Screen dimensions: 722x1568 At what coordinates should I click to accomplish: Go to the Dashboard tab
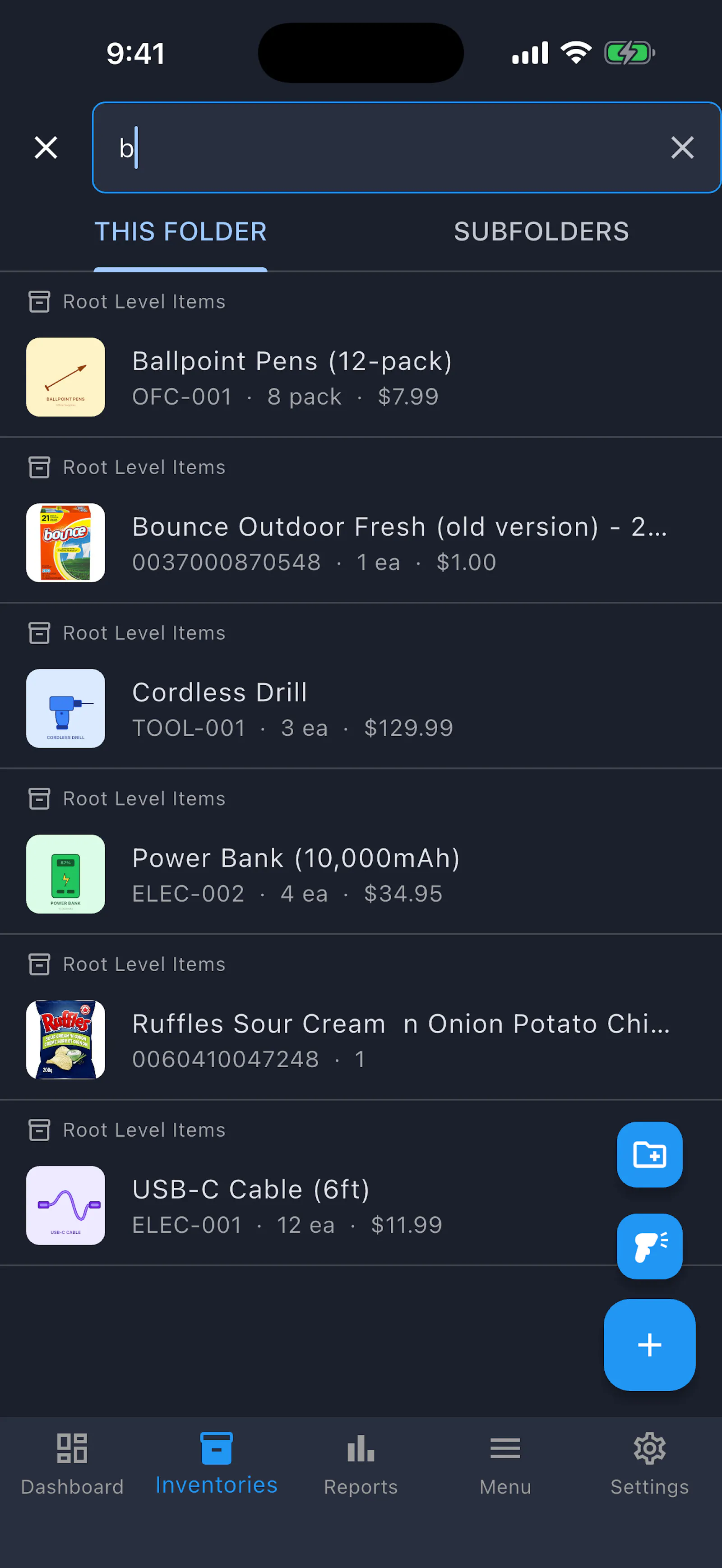[73, 1464]
